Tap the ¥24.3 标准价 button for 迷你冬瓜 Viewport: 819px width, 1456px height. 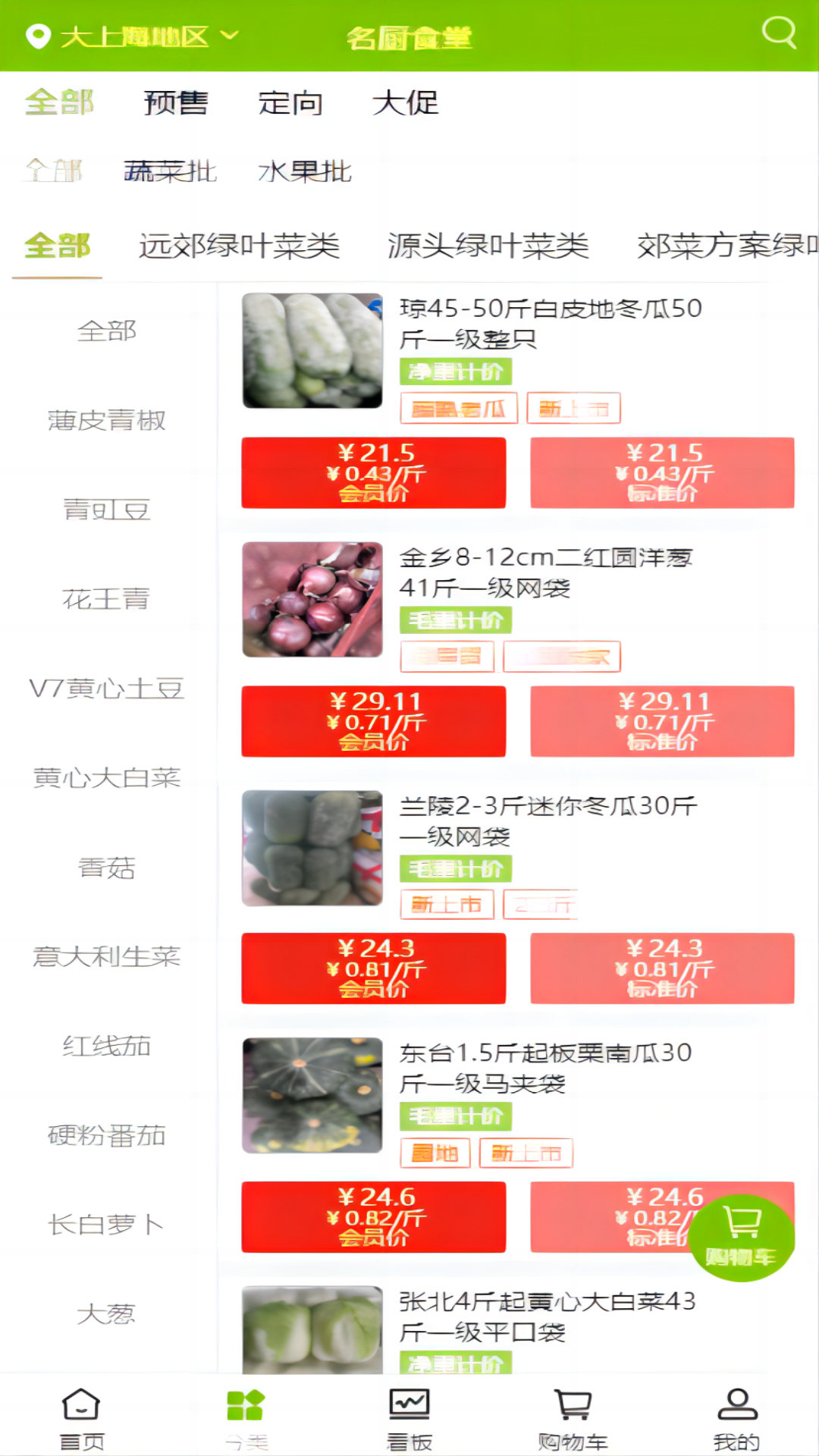coord(662,968)
